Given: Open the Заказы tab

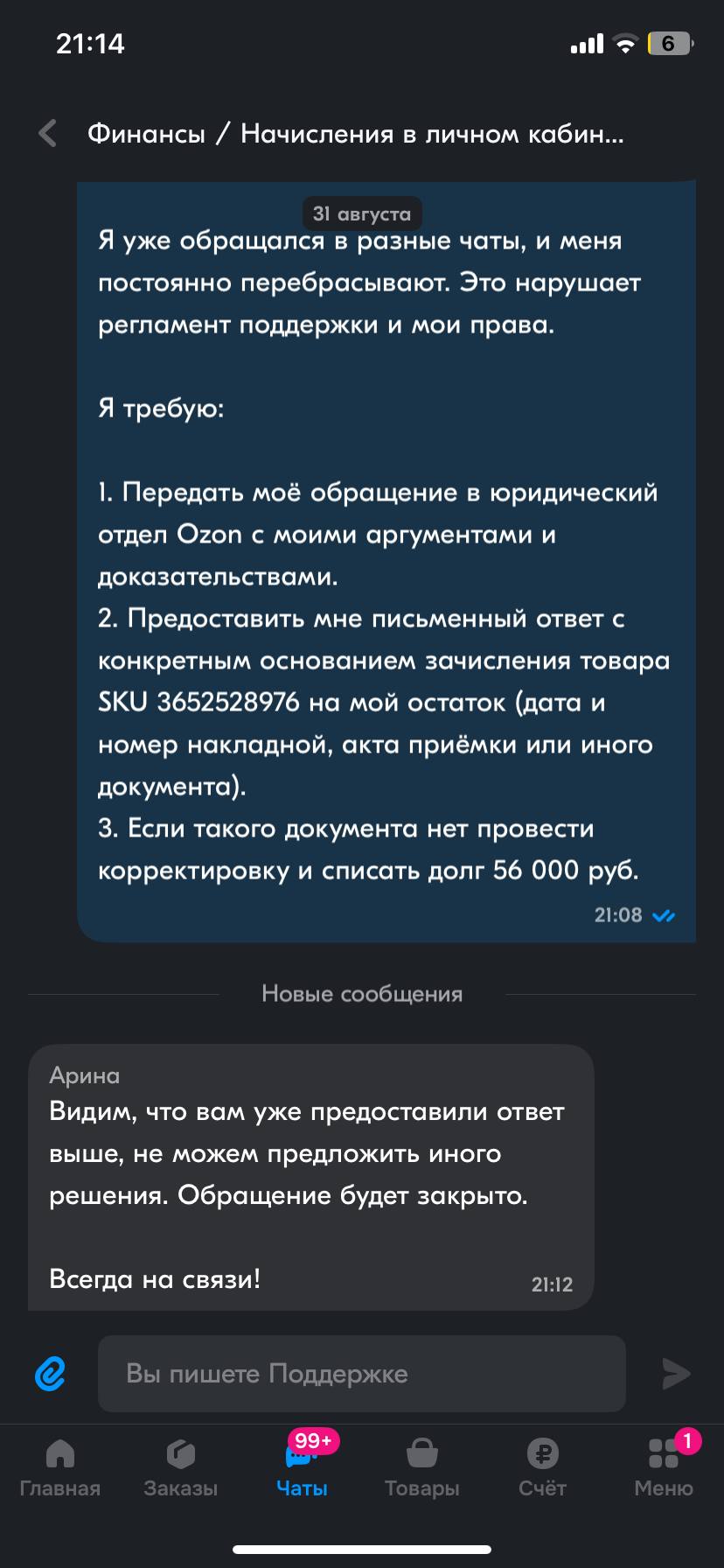Looking at the screenshot, I should [x=181, y=1471].
